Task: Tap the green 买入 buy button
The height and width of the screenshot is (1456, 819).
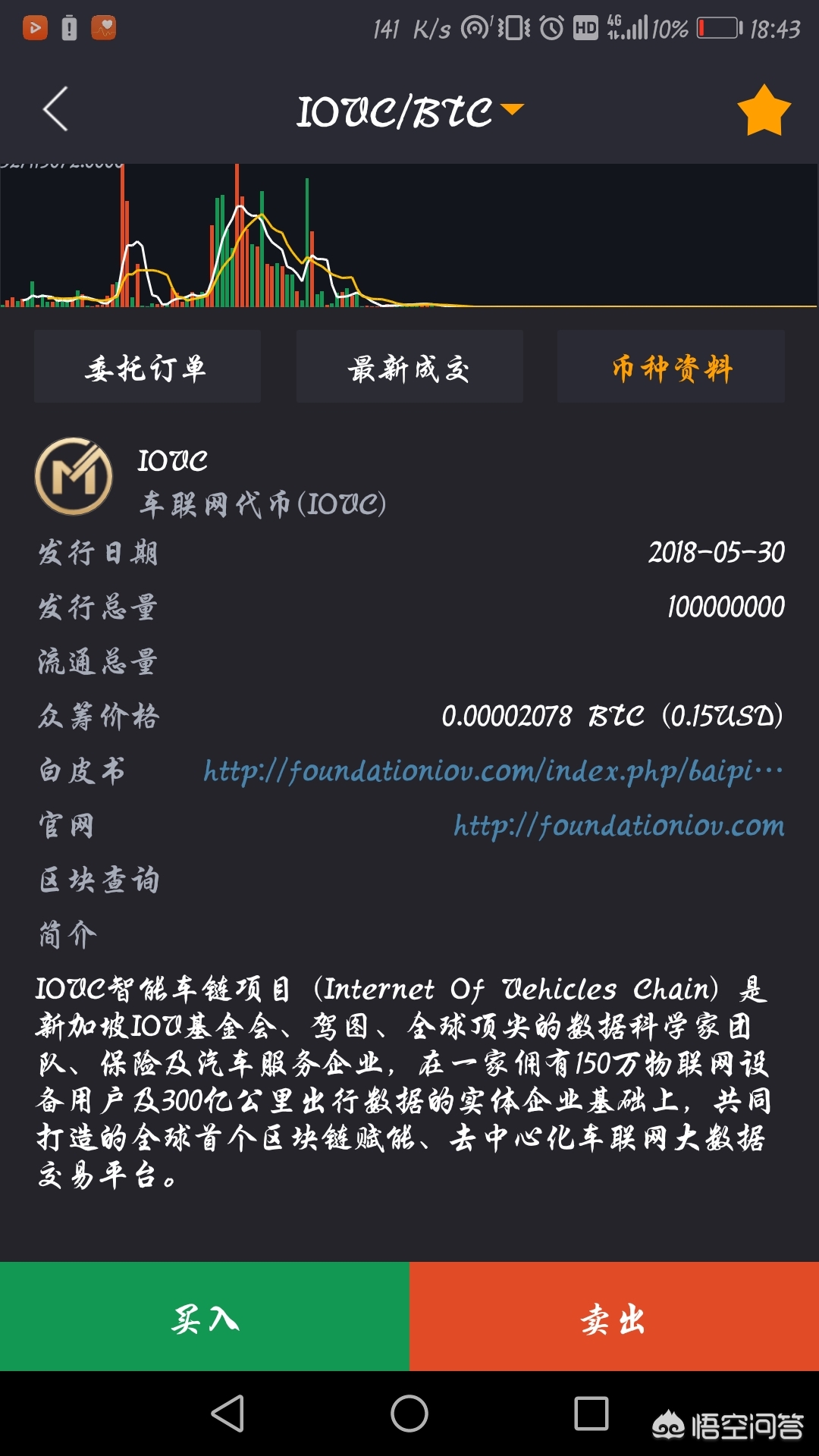Action: point(205,1318)
